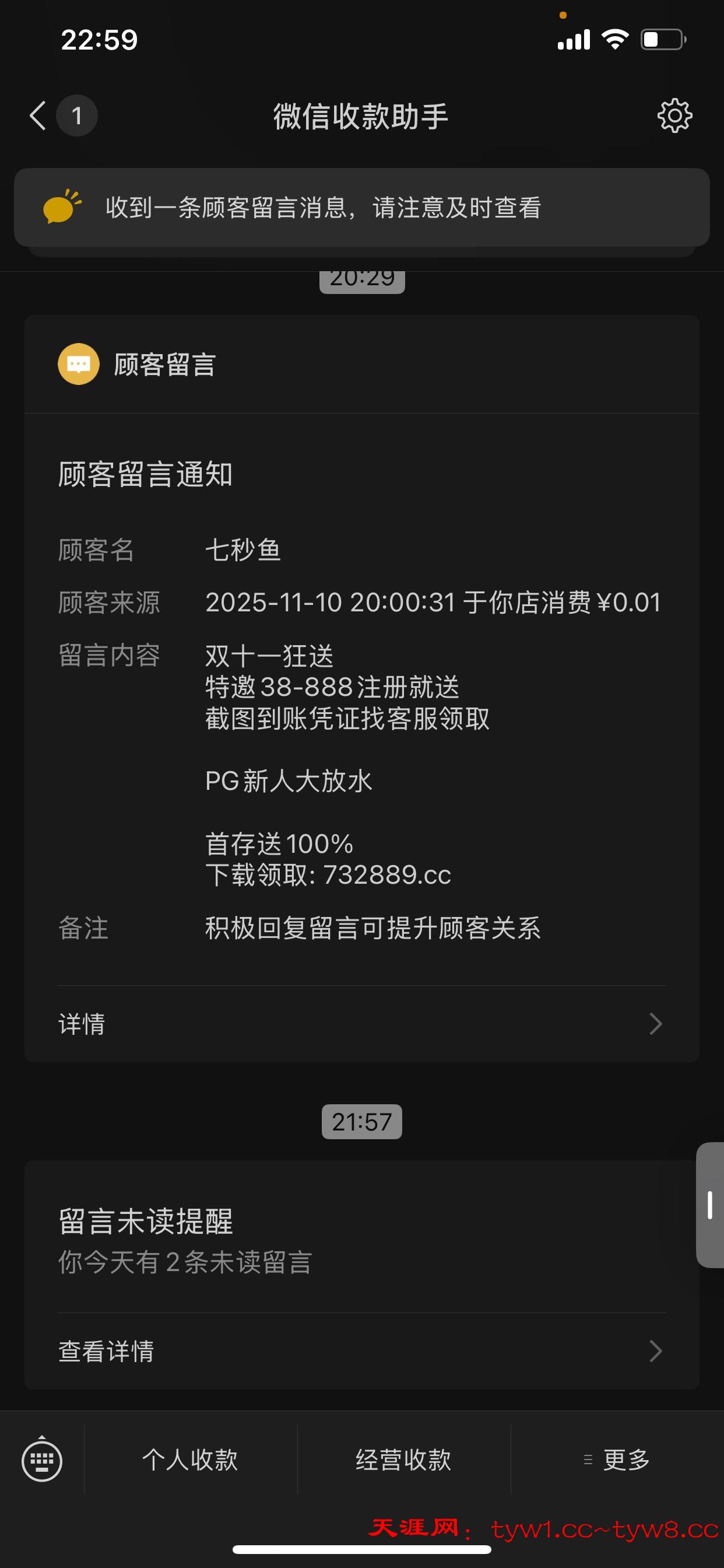Open 查看详情 for unread message reminder
The height and width of the screenshot is (1568, 724).
point(361,1352)
